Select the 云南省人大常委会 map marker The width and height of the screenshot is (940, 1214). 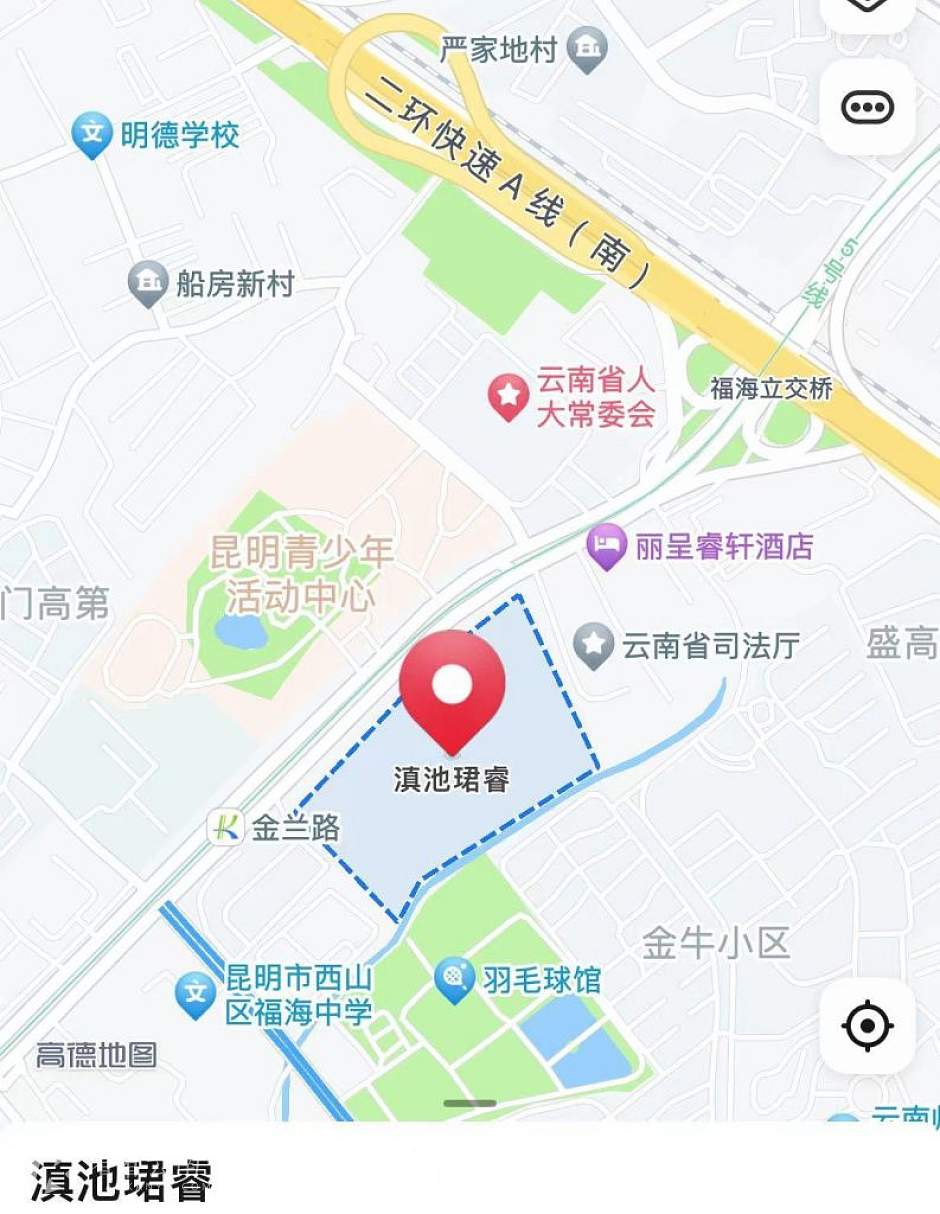pyautogui.click(x=508, y=397)
